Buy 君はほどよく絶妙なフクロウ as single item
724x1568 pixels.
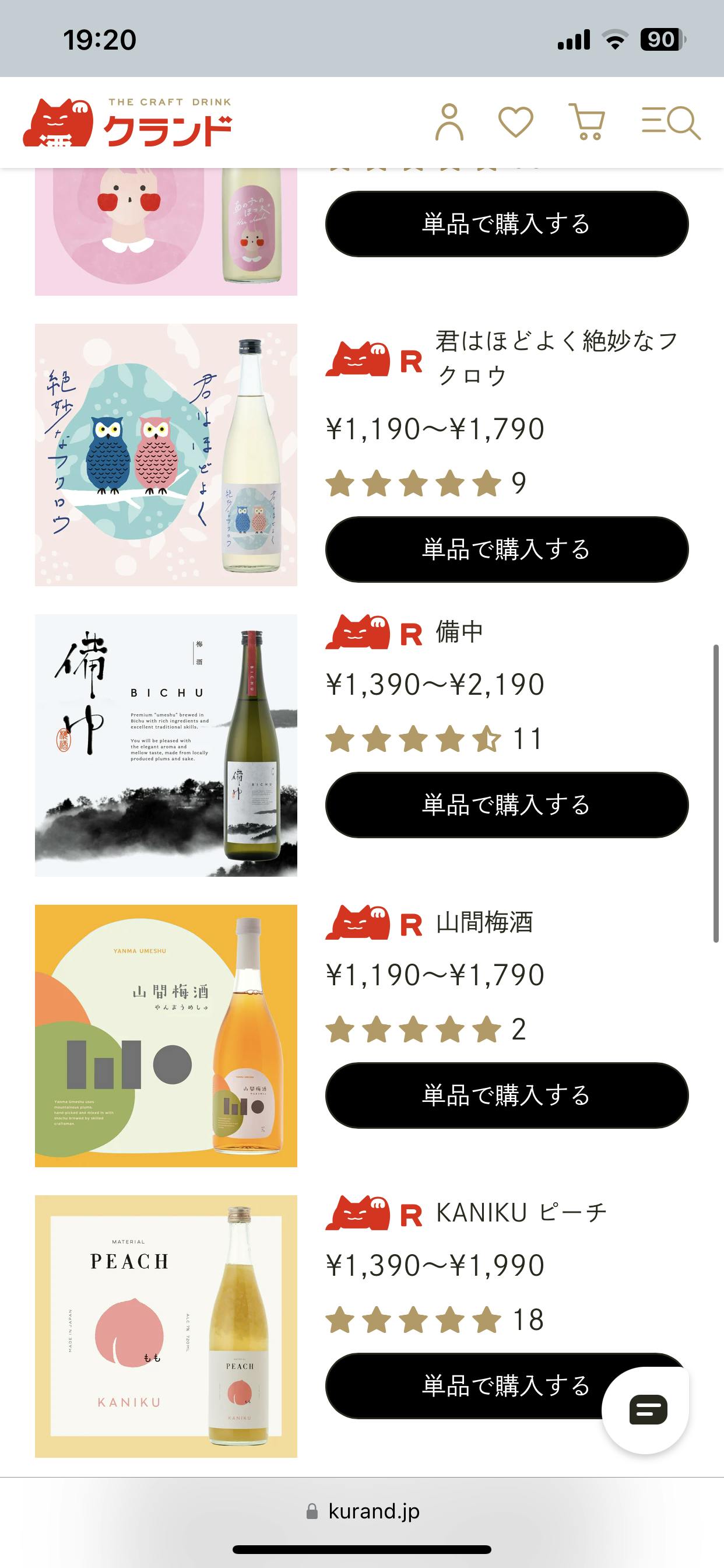(x=506, y=549)
